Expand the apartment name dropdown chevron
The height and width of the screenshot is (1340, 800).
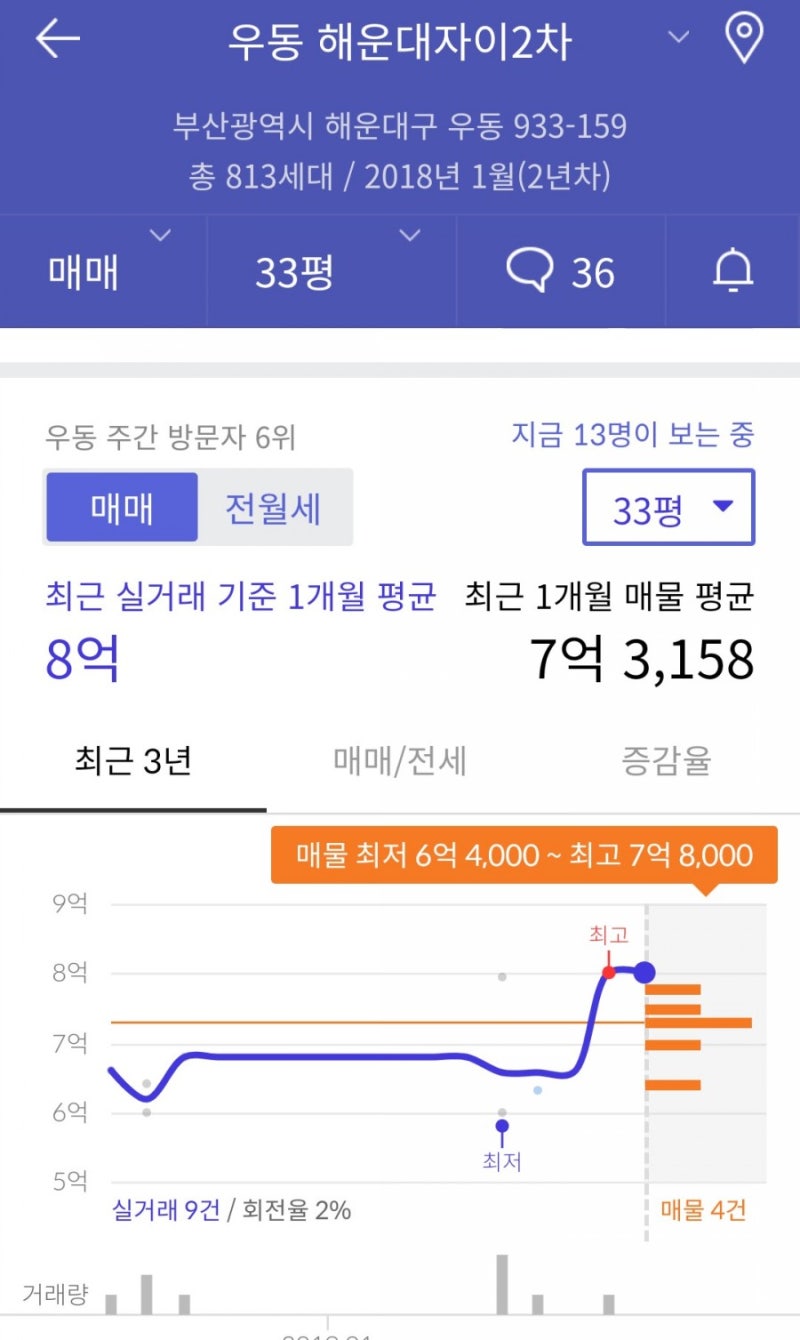(678, 38)
